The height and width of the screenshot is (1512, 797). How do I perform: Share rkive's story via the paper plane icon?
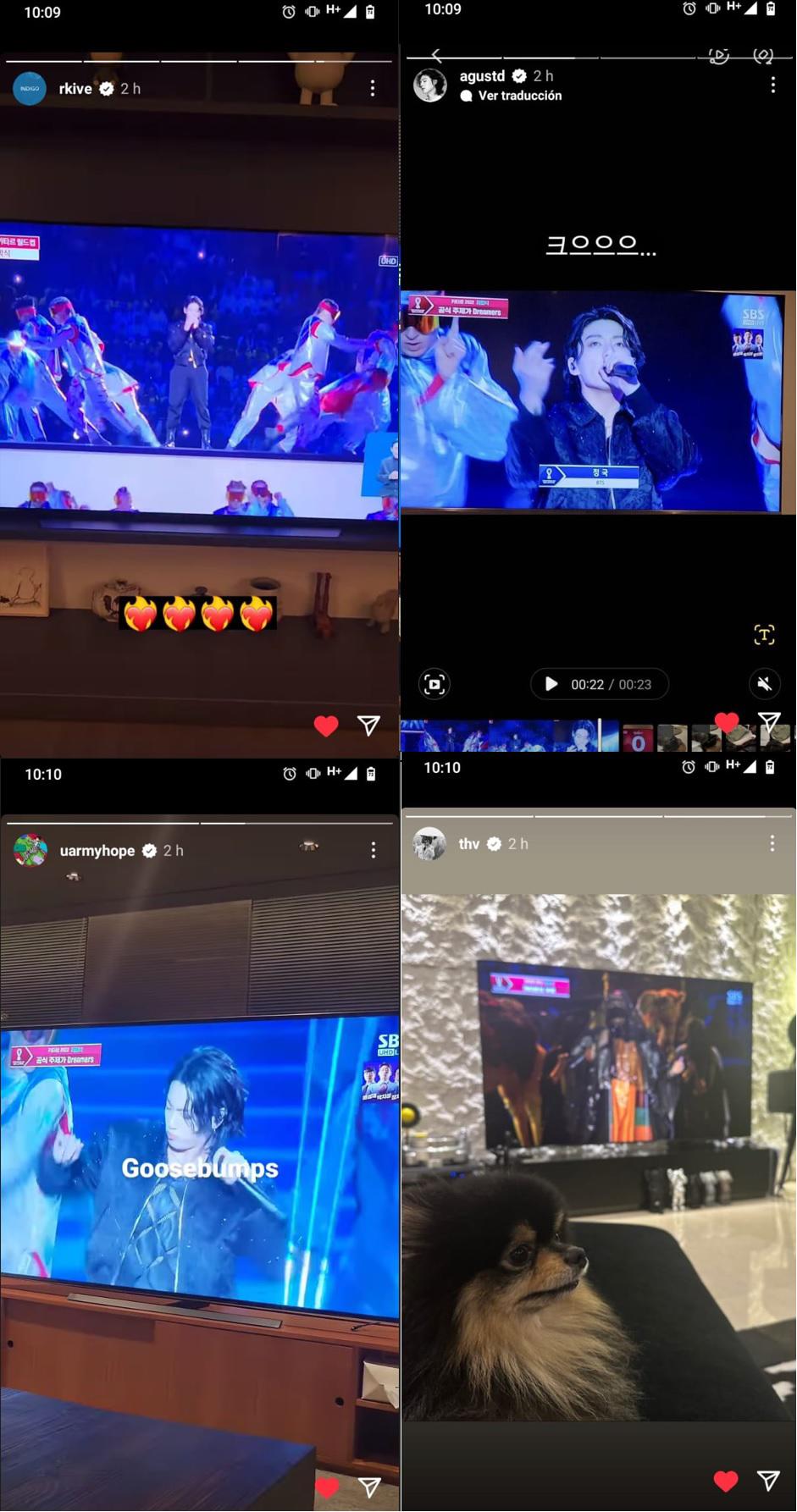point(368,726)
